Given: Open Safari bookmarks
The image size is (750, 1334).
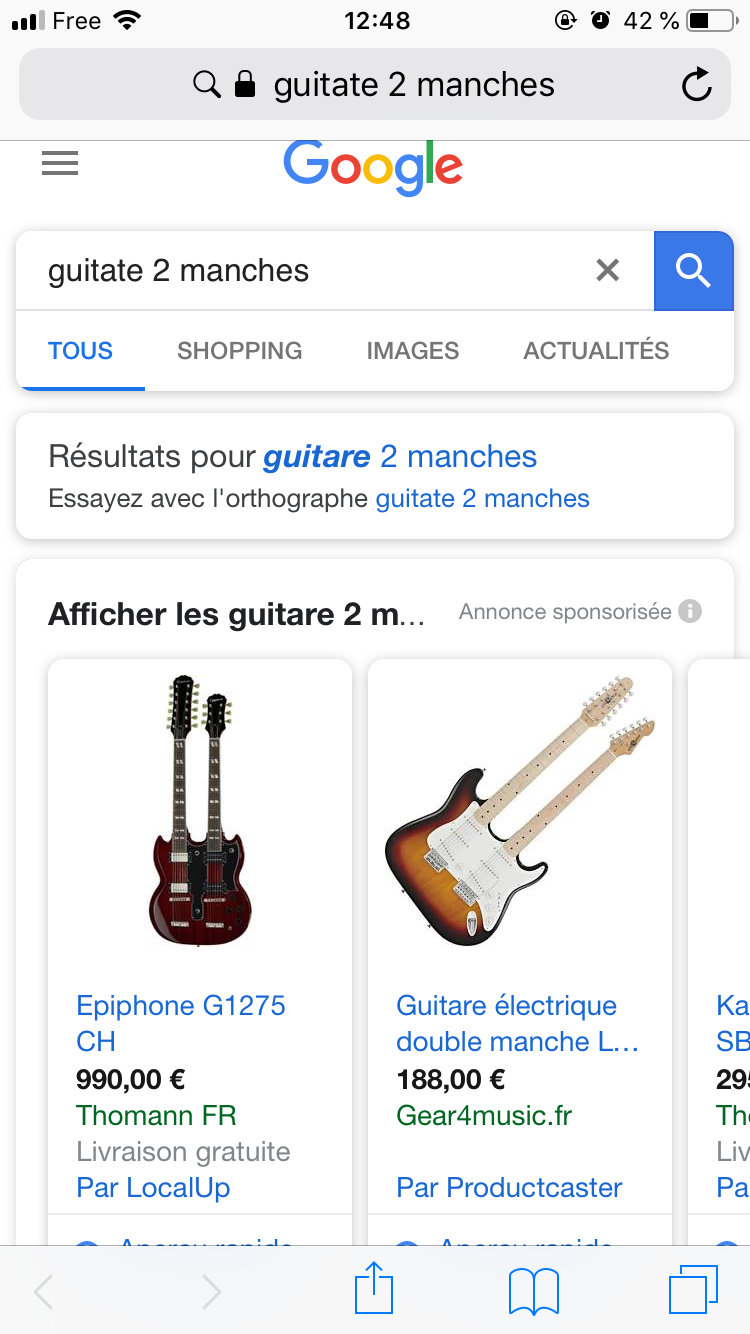Looking at the screenshot, I should pos(534,1290).
